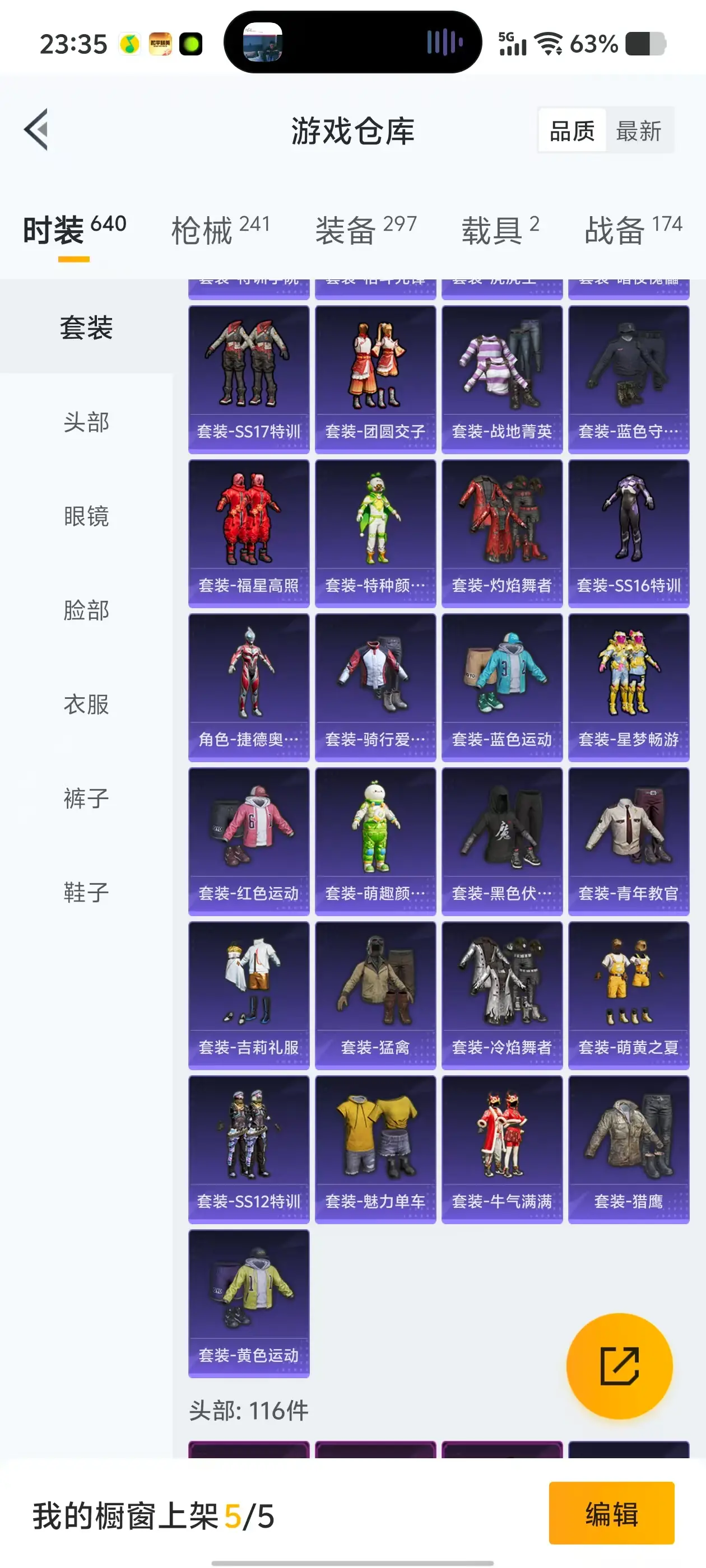Switch to the 装备 tab
This screenshot has width=706, height=1568.
pos(365,230)
